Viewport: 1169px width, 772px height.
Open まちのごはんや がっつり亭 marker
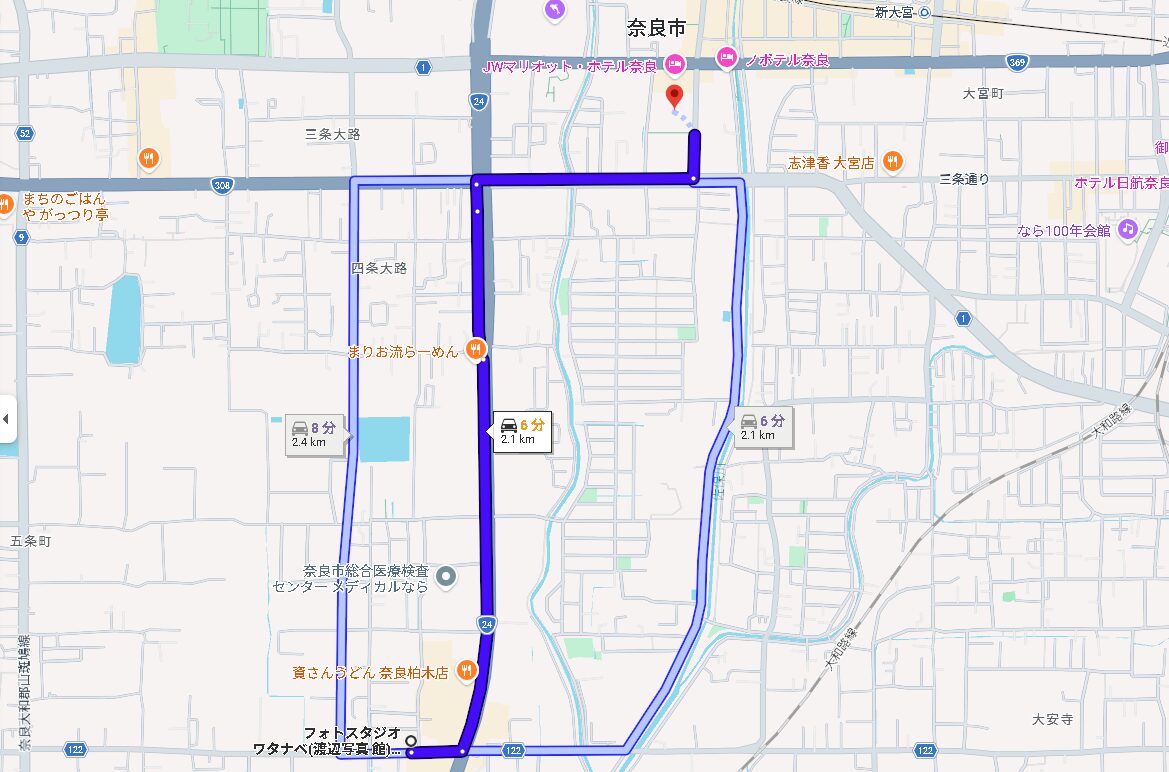[5, 206]
